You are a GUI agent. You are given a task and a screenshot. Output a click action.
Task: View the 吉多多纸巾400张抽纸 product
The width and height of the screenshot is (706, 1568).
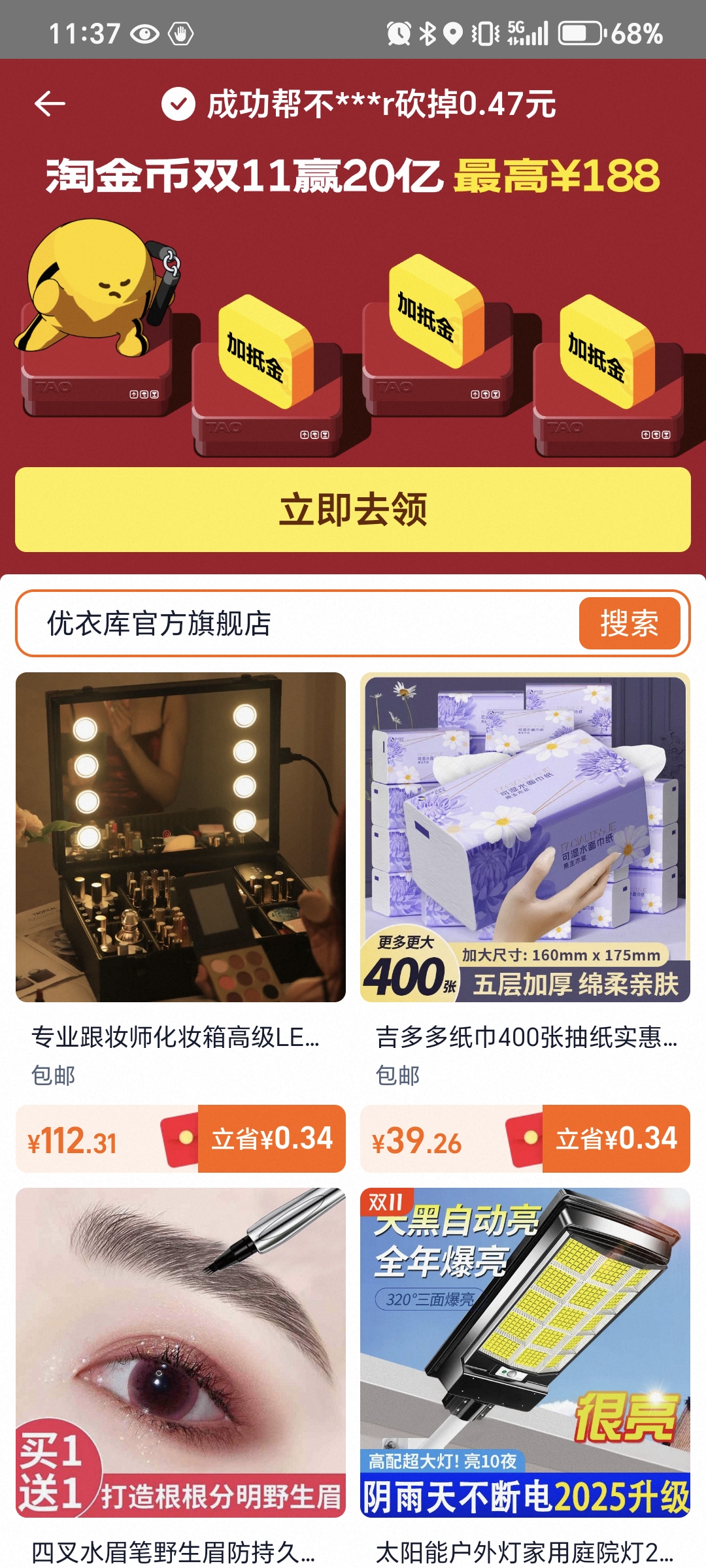click(x=525, y=838)
